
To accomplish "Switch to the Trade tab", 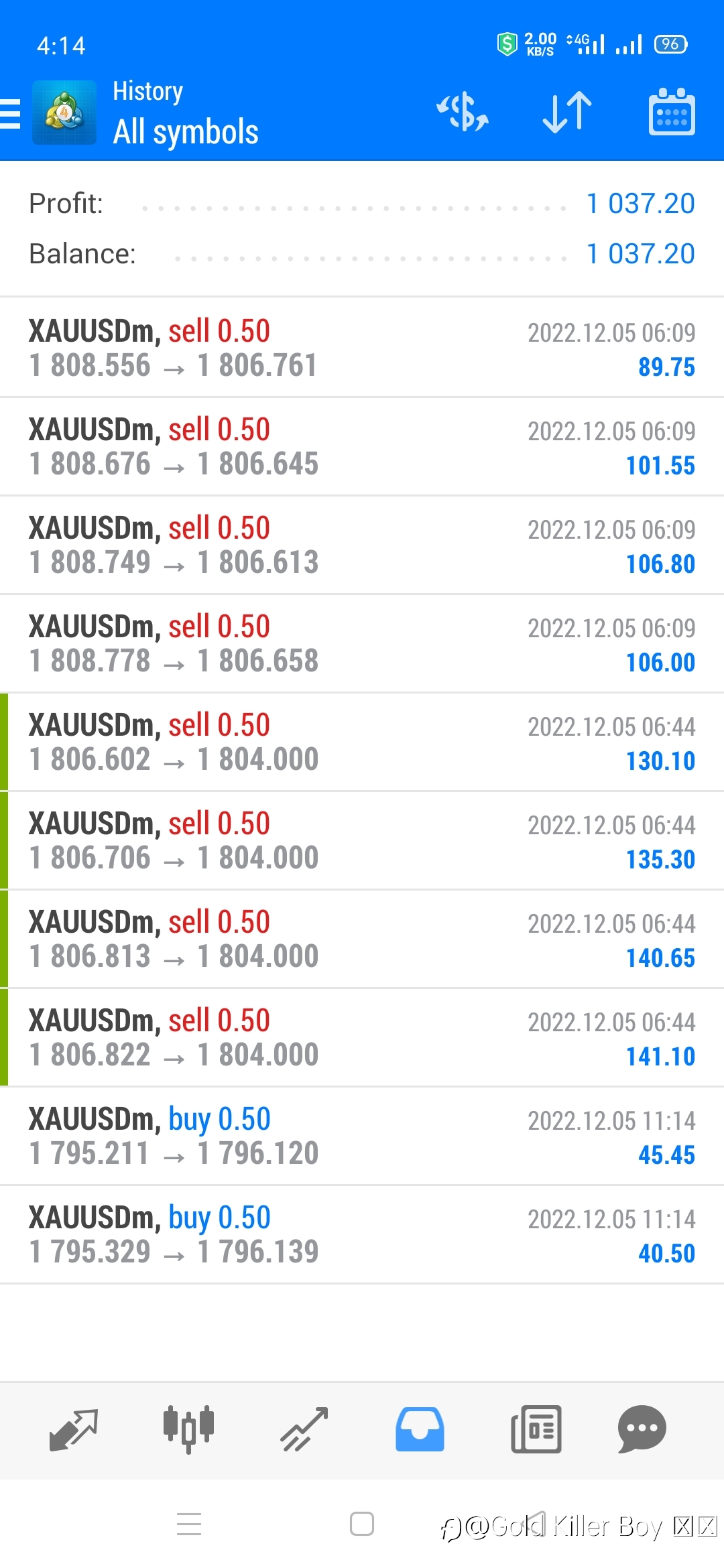I will coord(304,1429).
